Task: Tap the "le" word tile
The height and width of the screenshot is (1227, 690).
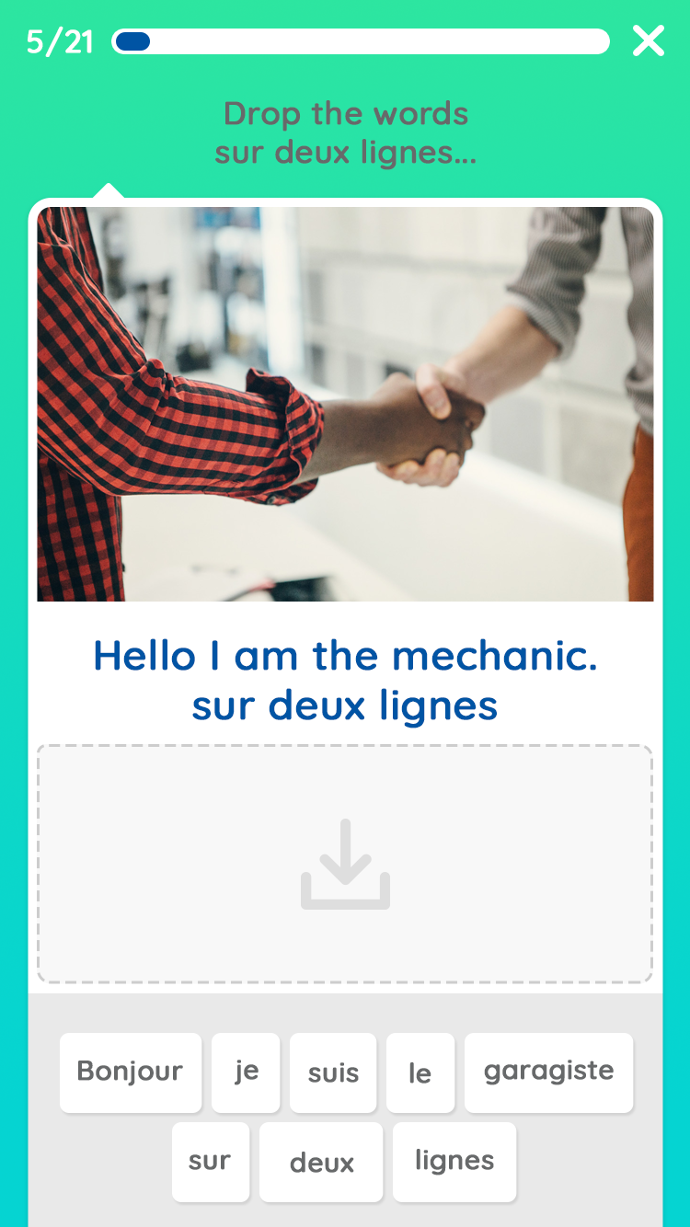Action: coord(420,1072)
